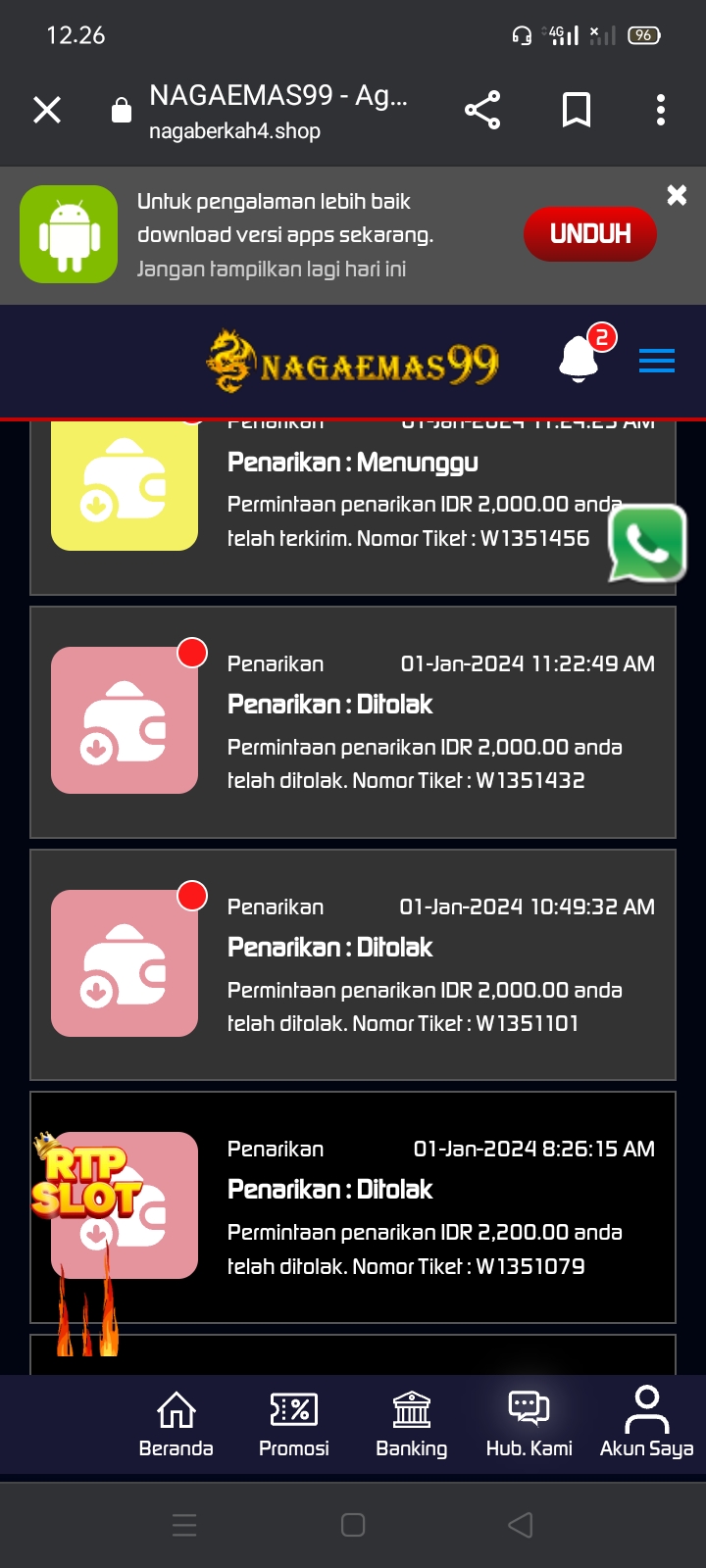Open the browser overflow menu
The image size is (706, 1568).
pyautogui.click(x=661, y=110)
